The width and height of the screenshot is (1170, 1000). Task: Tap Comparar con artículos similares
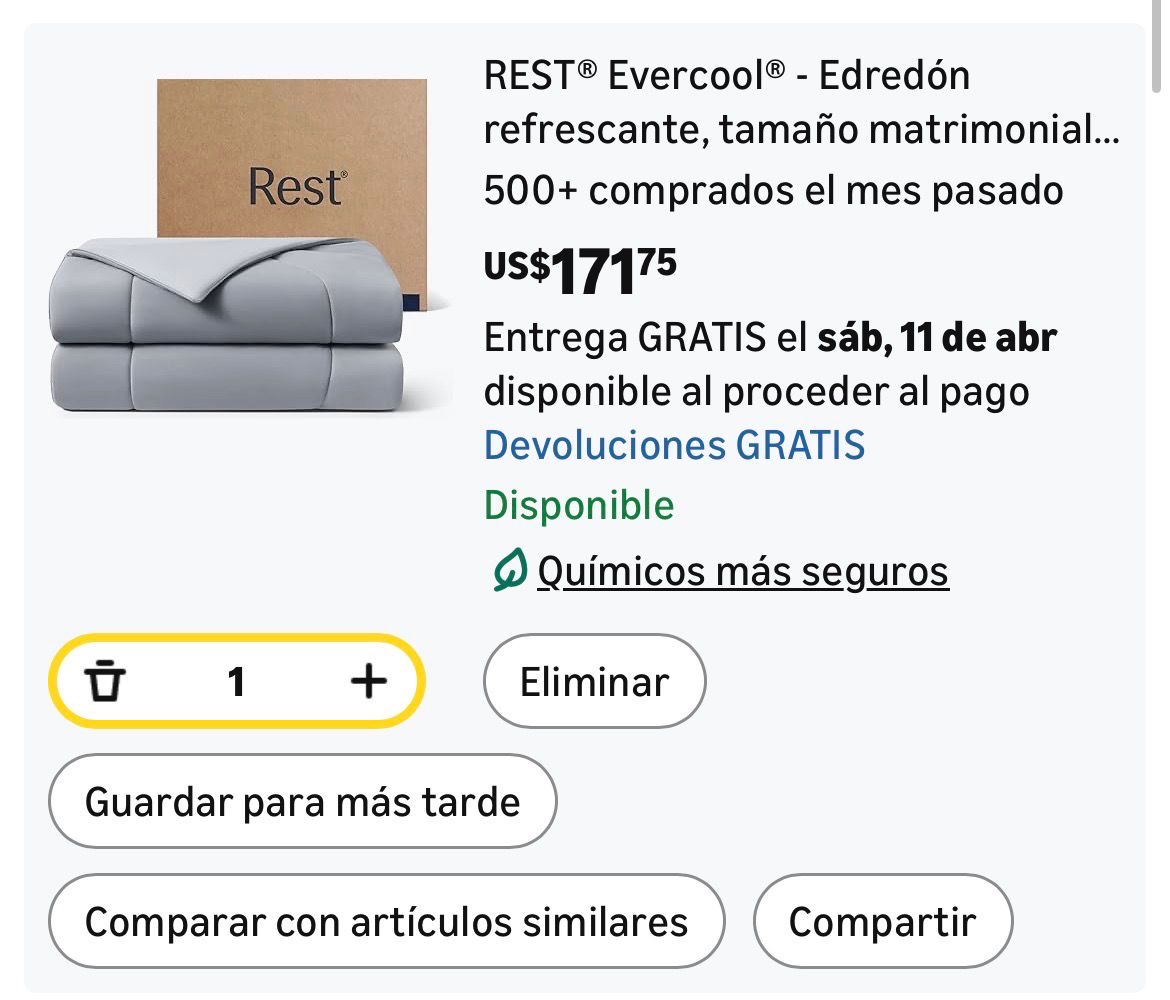click(386, 921)
